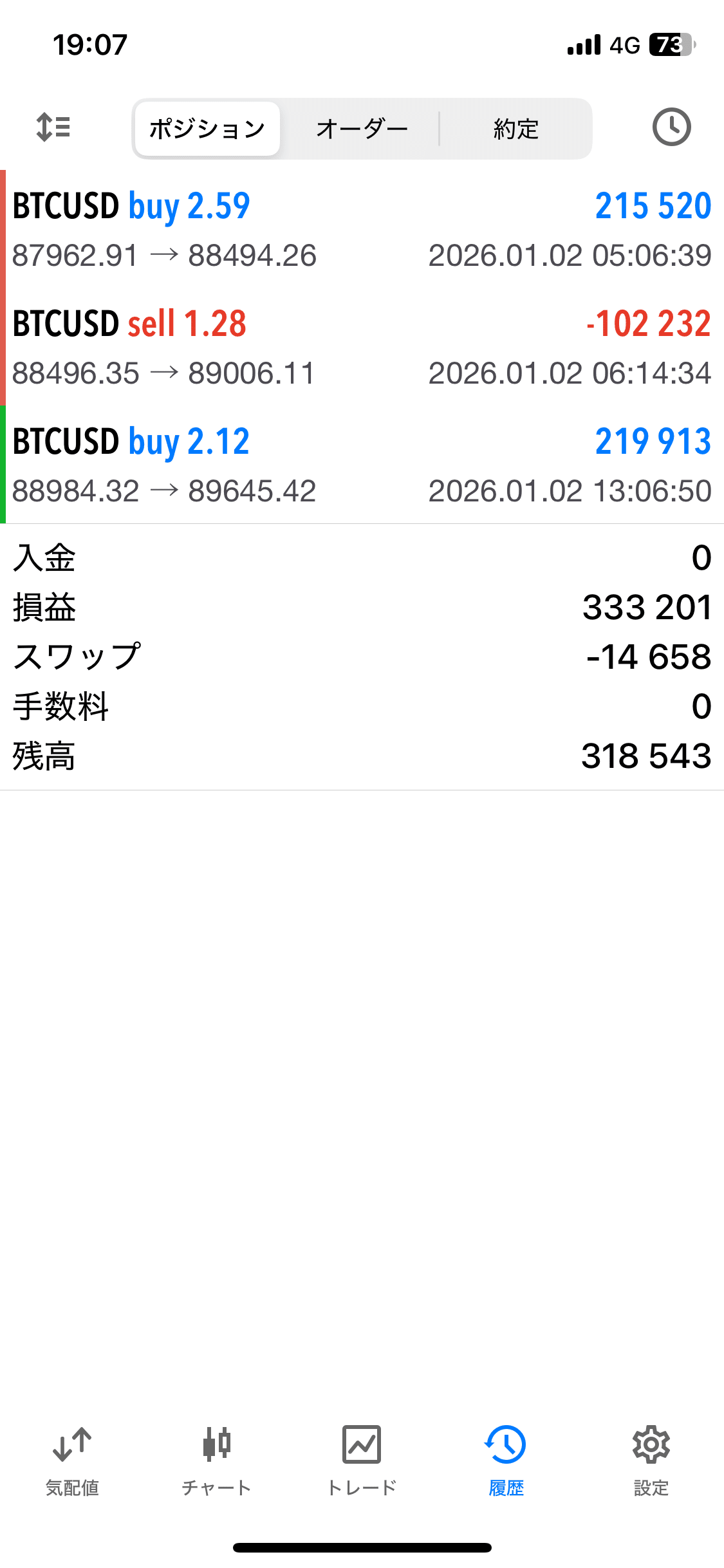Tap the 入金 deposit row
This screenshot has height=1568, width=724.
click(362, 558)
